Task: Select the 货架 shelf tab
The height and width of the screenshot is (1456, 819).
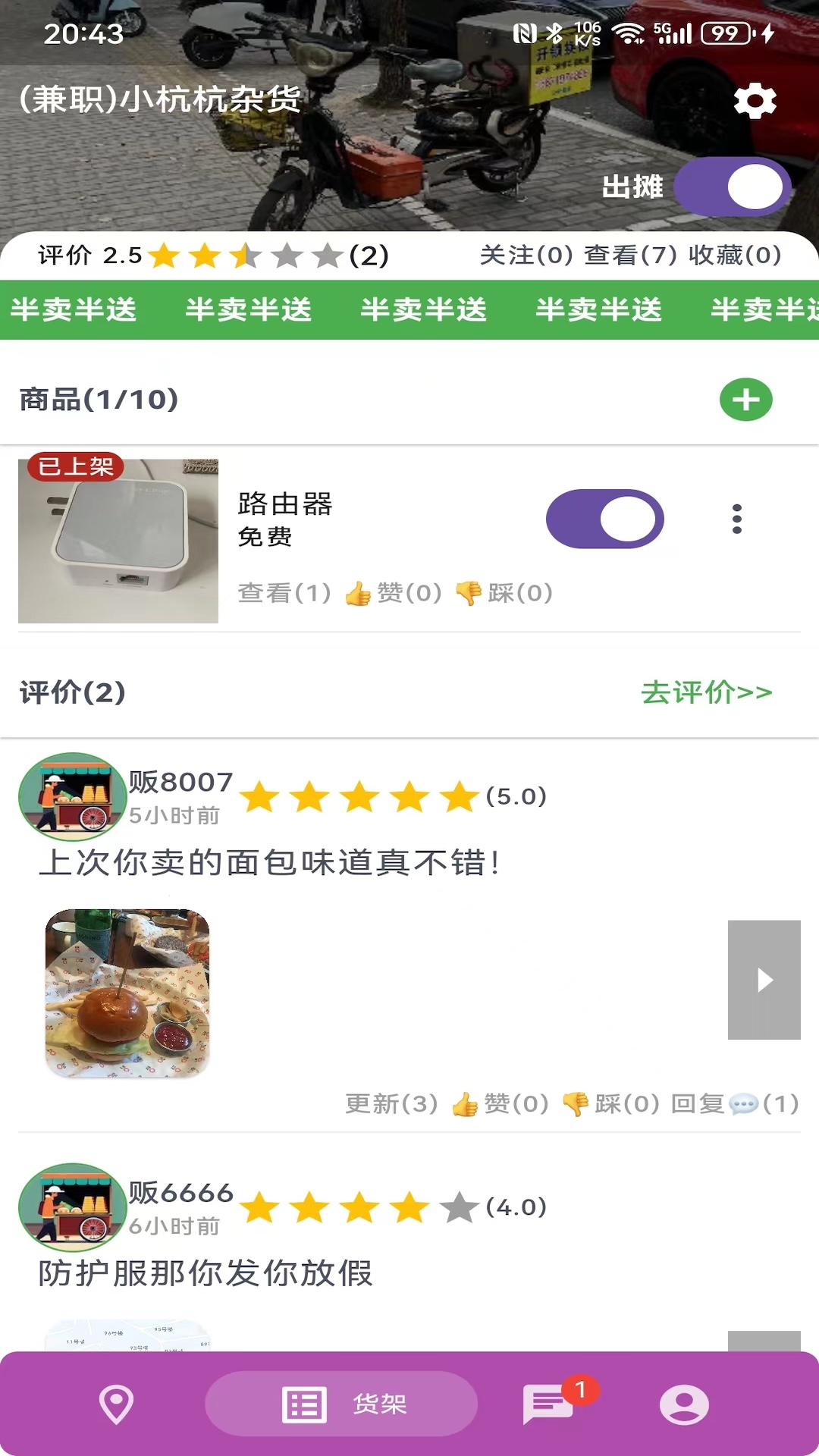Action: [x=341, y=1404]
